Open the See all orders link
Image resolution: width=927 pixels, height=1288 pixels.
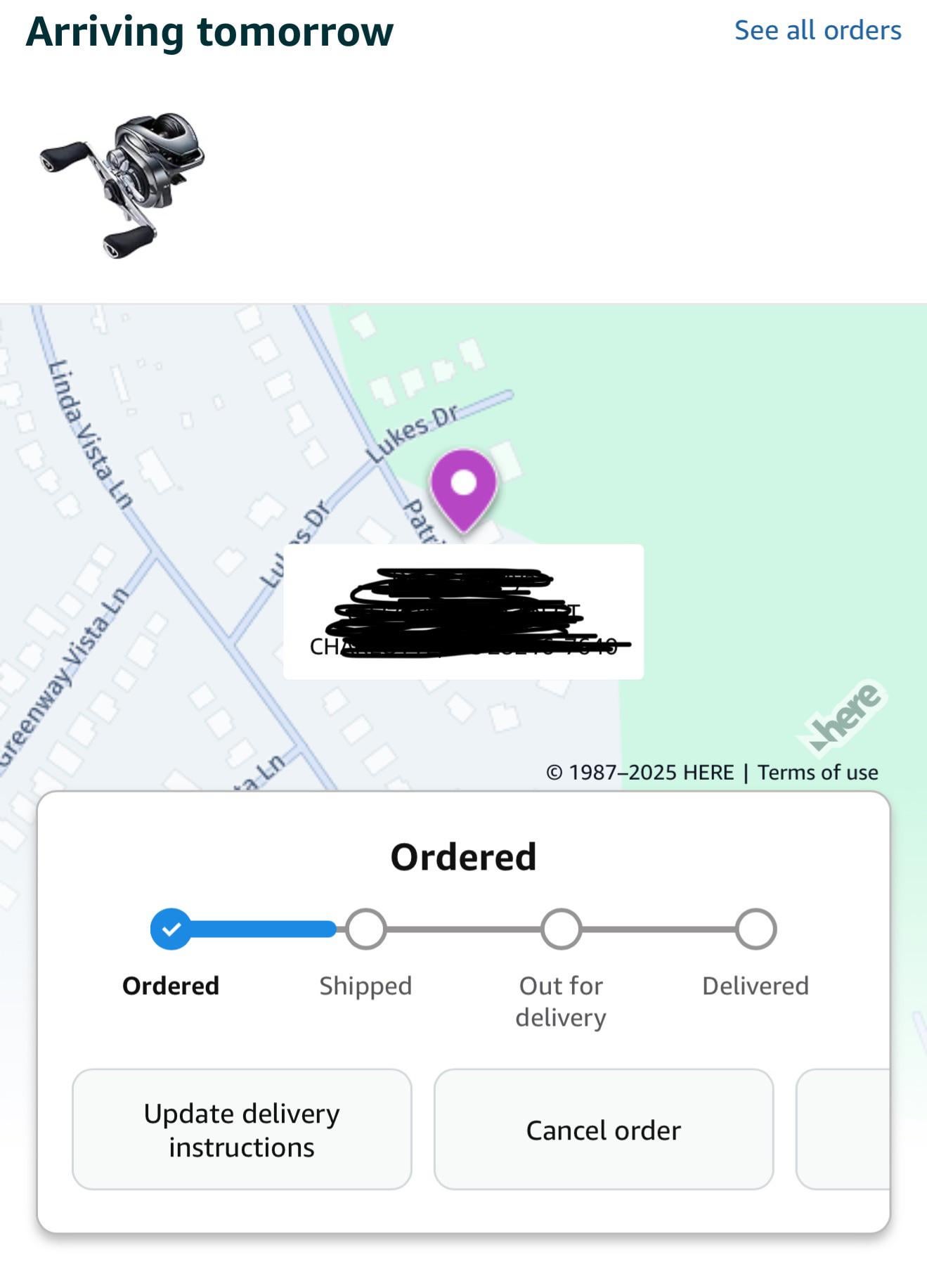pos(817,30)
